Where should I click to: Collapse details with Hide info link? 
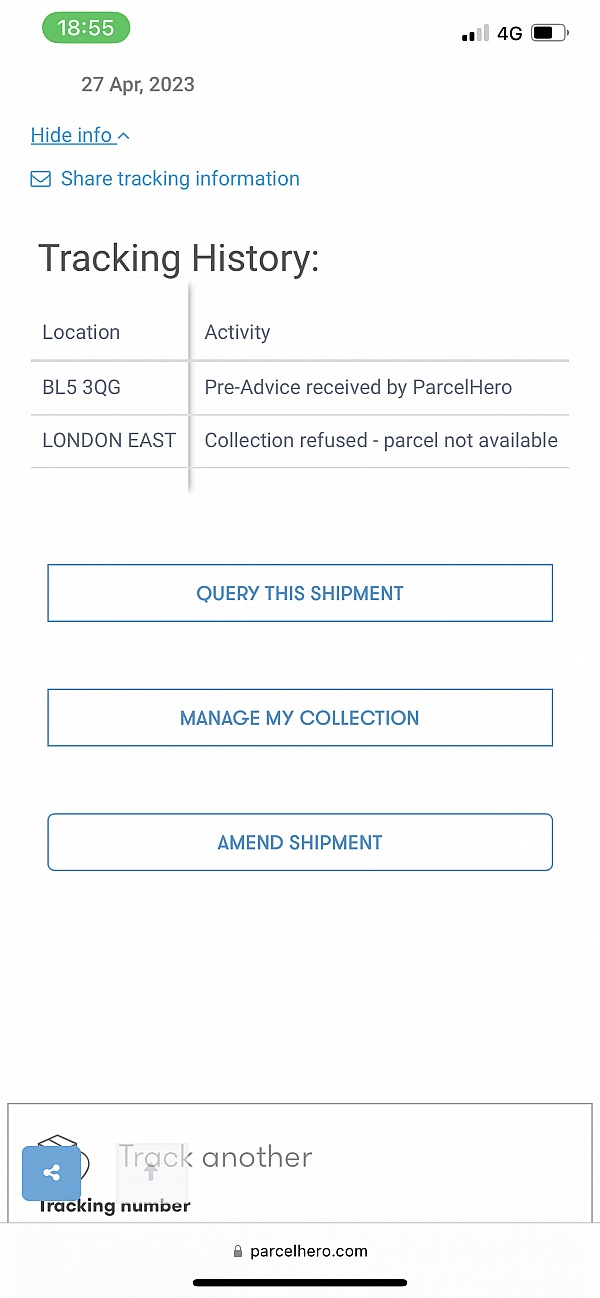tap(80, 135)
